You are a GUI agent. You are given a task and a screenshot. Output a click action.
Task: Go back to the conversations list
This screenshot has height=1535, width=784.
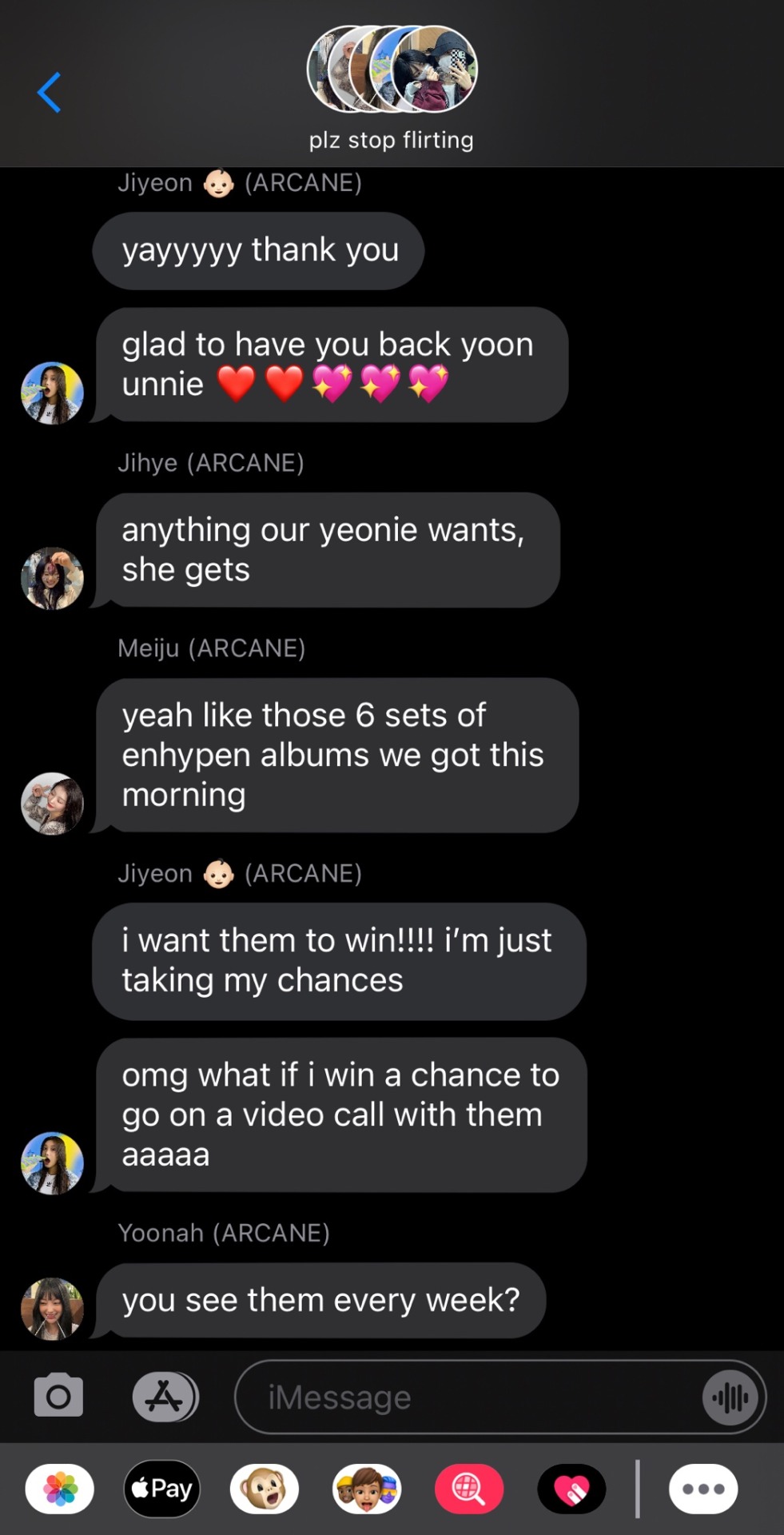coord(50,92)
